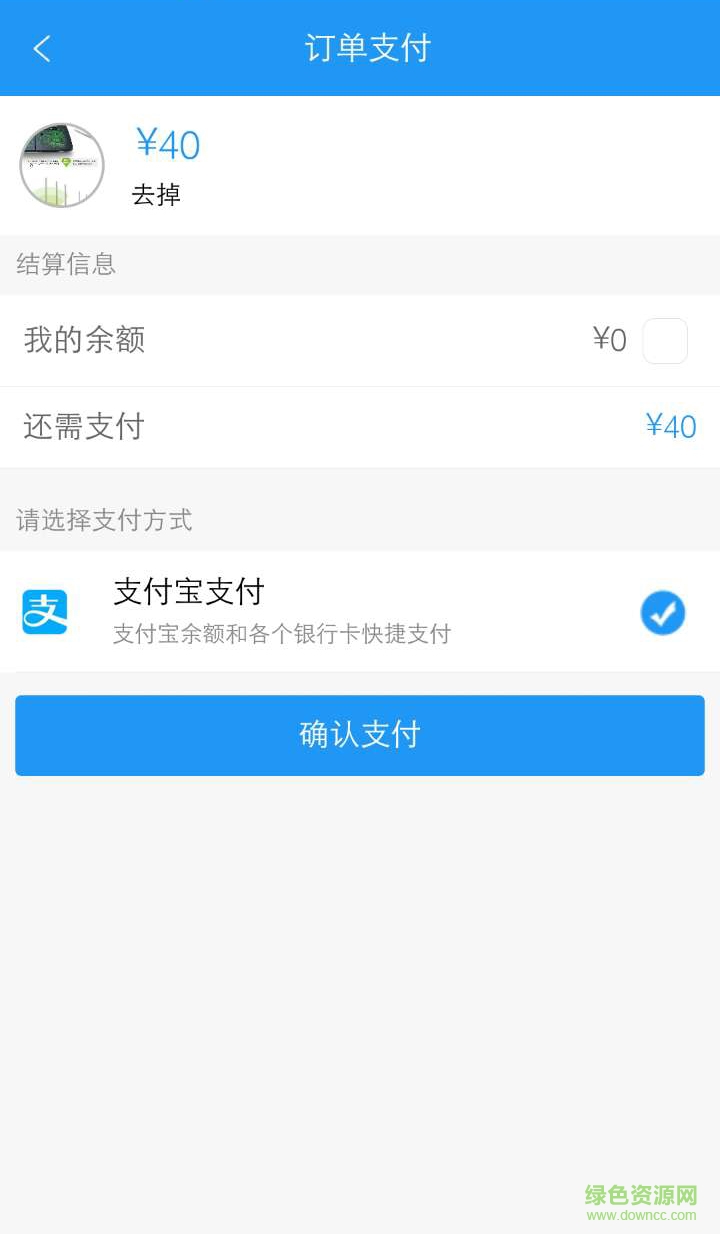Tap the 请选择支付方式 section header

tap(104, 521)
